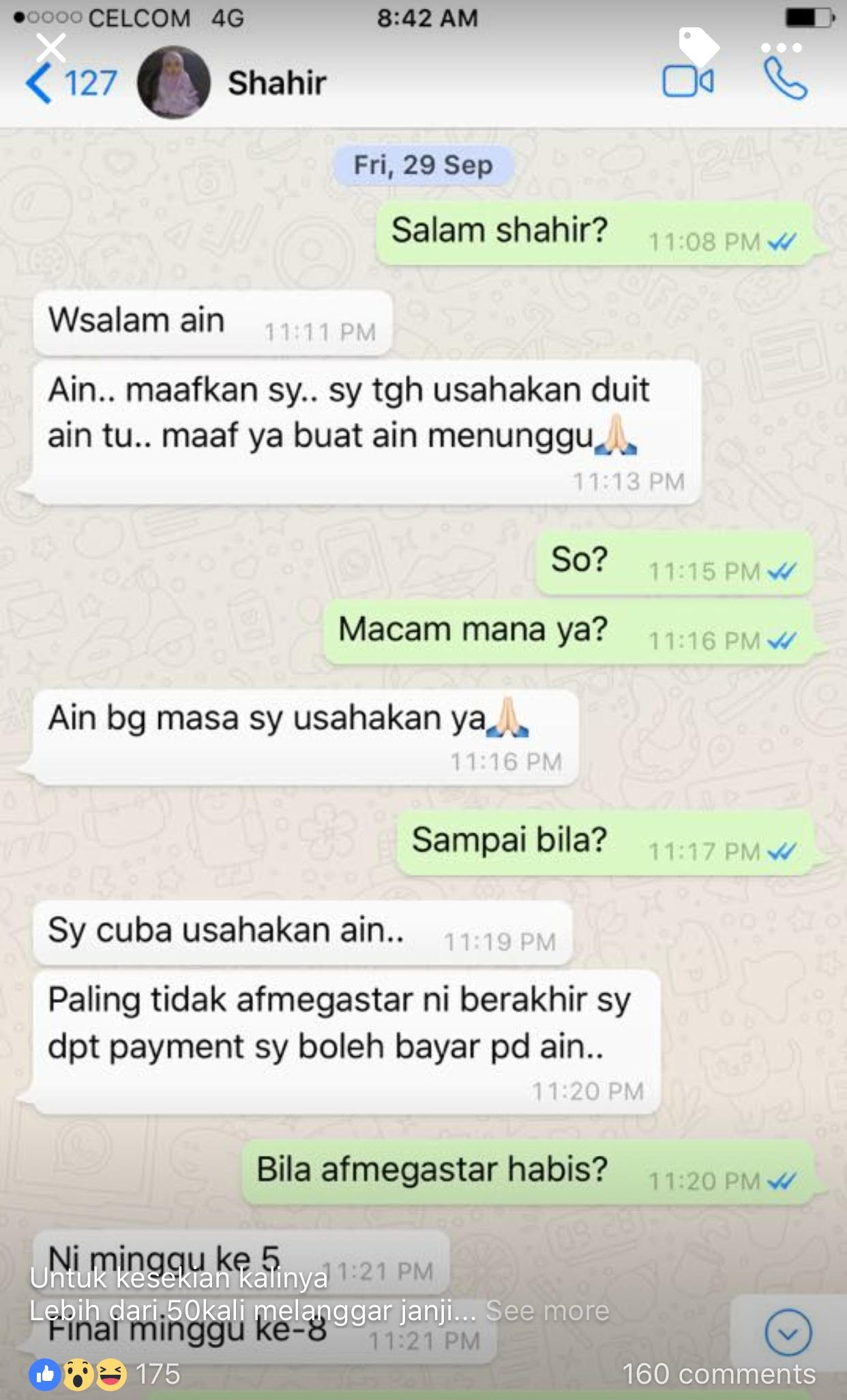This screenshot has height=1400, width=847.
Task: Open the three-dot overflow menu
Action: tap(782, 48)
